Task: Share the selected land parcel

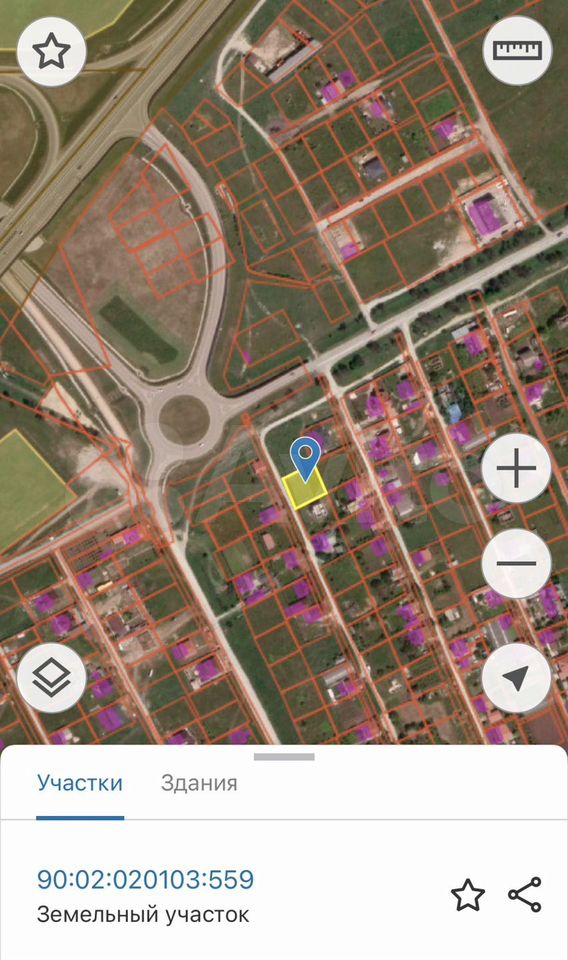Action: [x=525, y=894]
